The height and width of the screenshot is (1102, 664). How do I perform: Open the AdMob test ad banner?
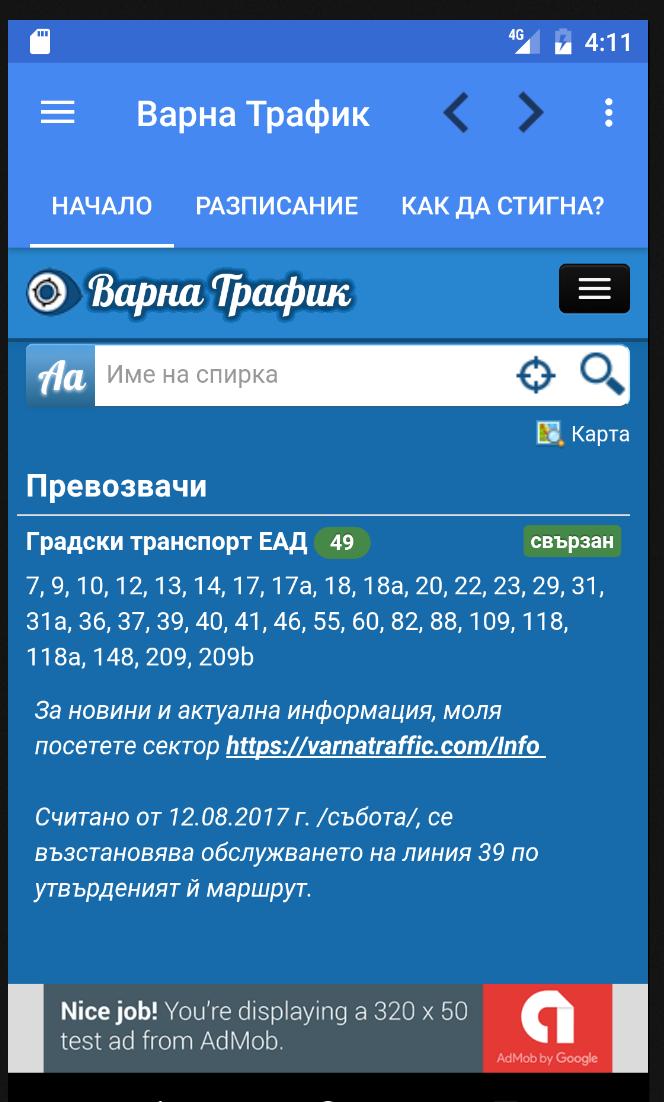(x=327, y=1028)
